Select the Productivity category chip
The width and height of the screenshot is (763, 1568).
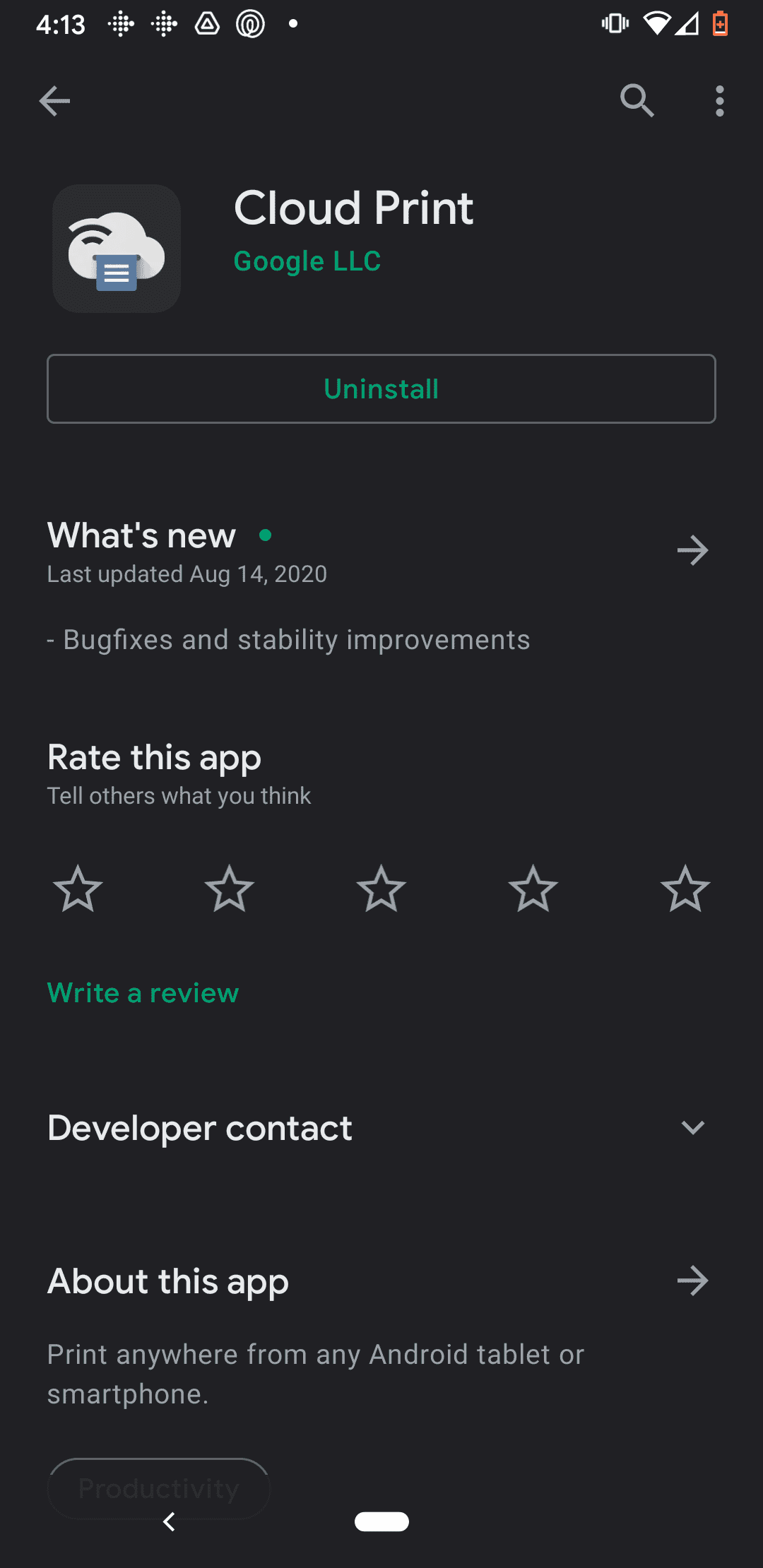click(x=159, y=1488)
